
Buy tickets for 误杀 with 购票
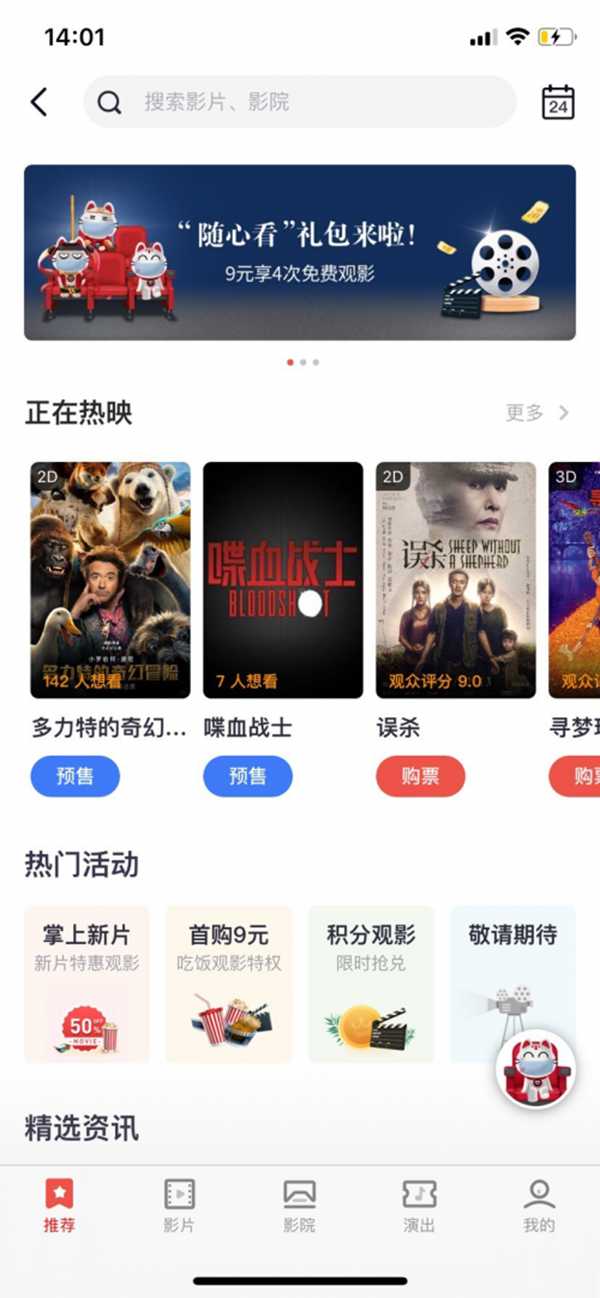coord(421,776)
